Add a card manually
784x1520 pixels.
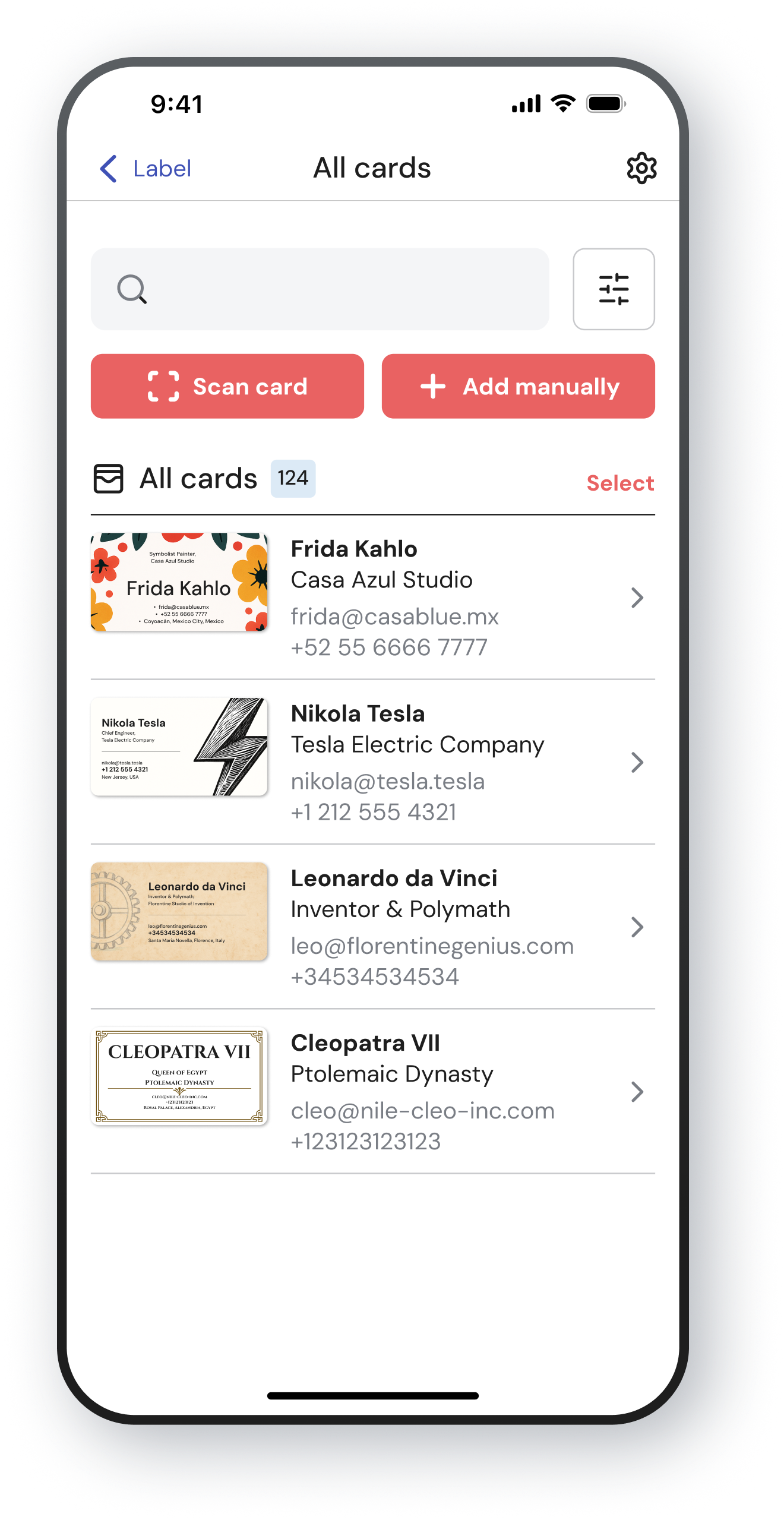(518, 387)
